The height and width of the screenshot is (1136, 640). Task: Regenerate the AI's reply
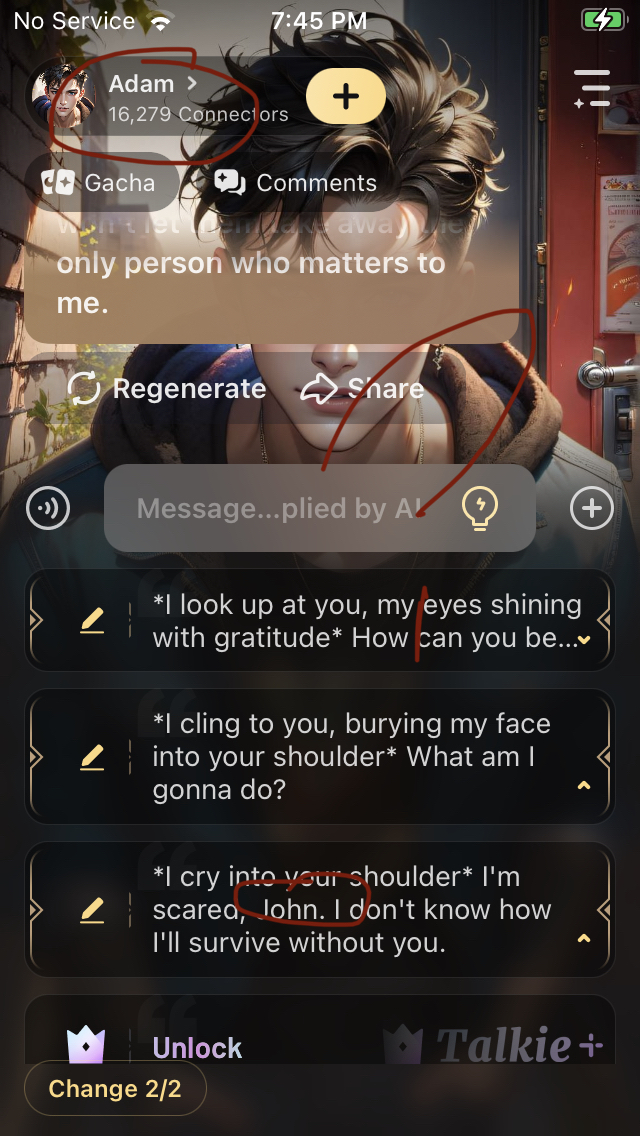coord(167,389)
